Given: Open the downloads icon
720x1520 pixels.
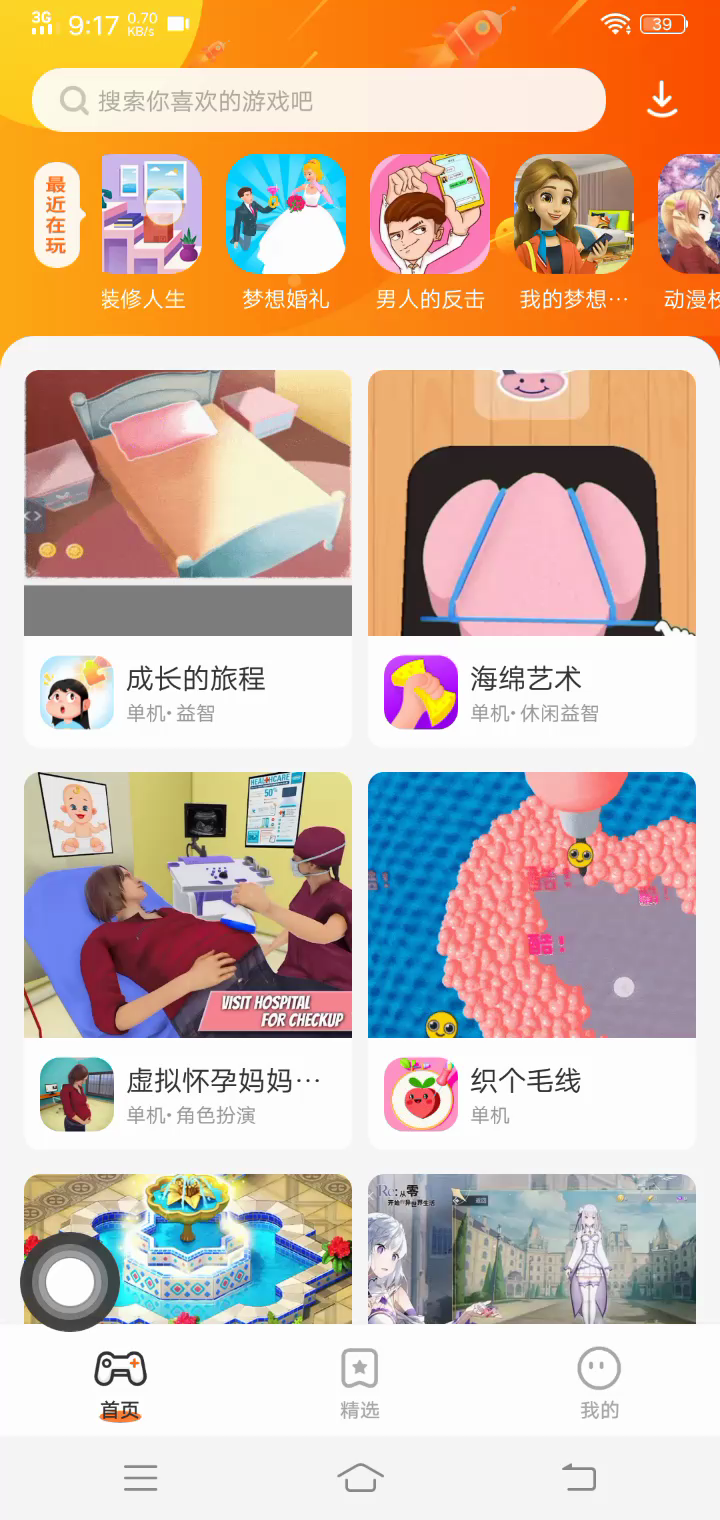Looking at the screenshot, I should (x=662, y=100).
